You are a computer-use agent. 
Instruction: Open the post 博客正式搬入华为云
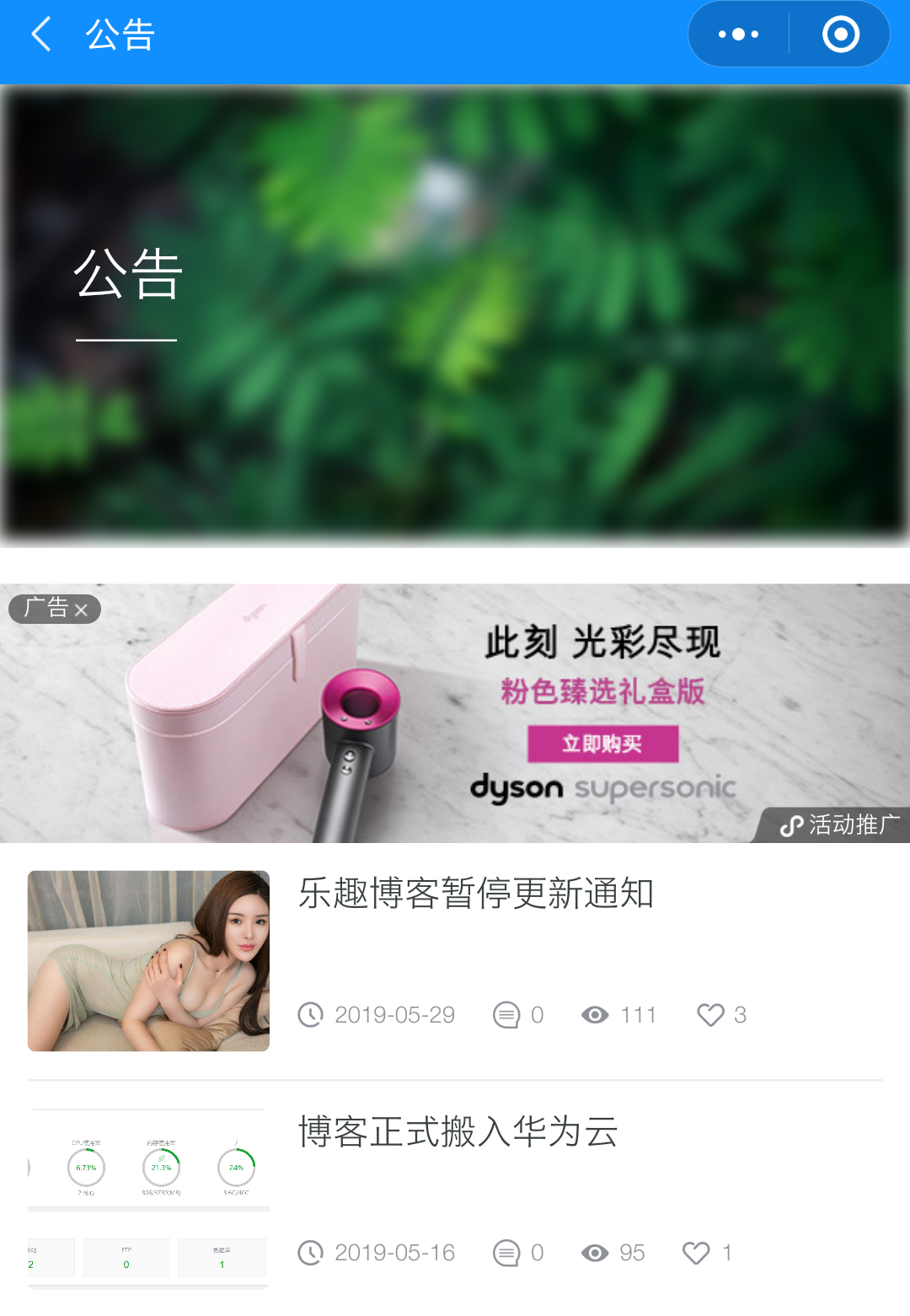pos(458,1132)
